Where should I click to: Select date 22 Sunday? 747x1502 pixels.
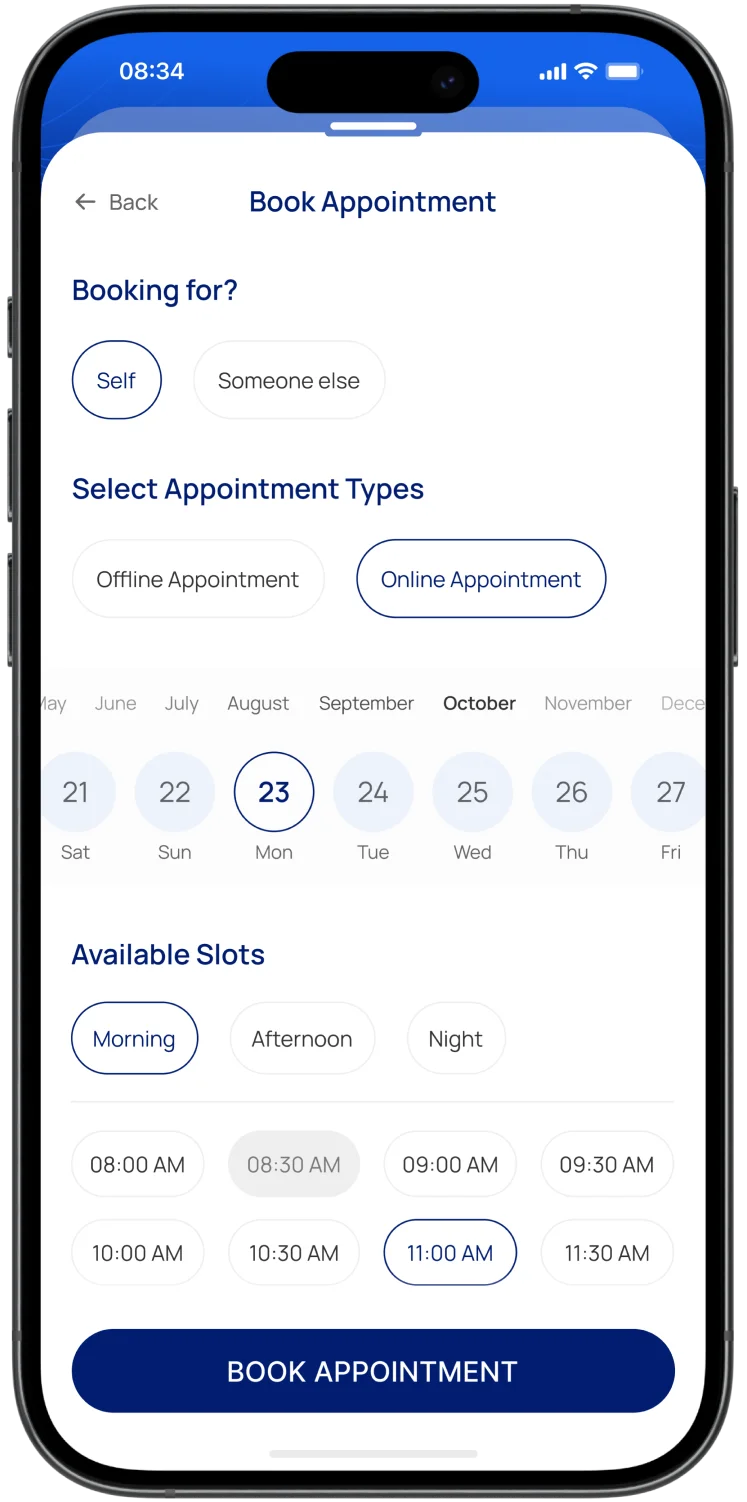pos(174,792)
